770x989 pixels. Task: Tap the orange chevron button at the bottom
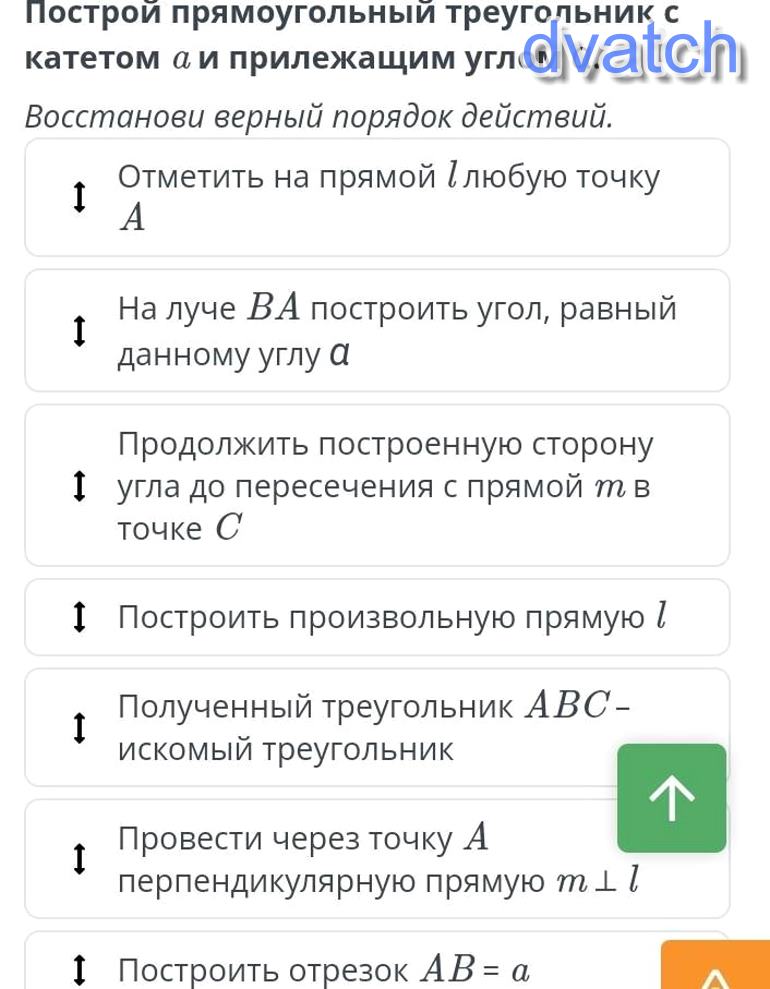(715, 968)
